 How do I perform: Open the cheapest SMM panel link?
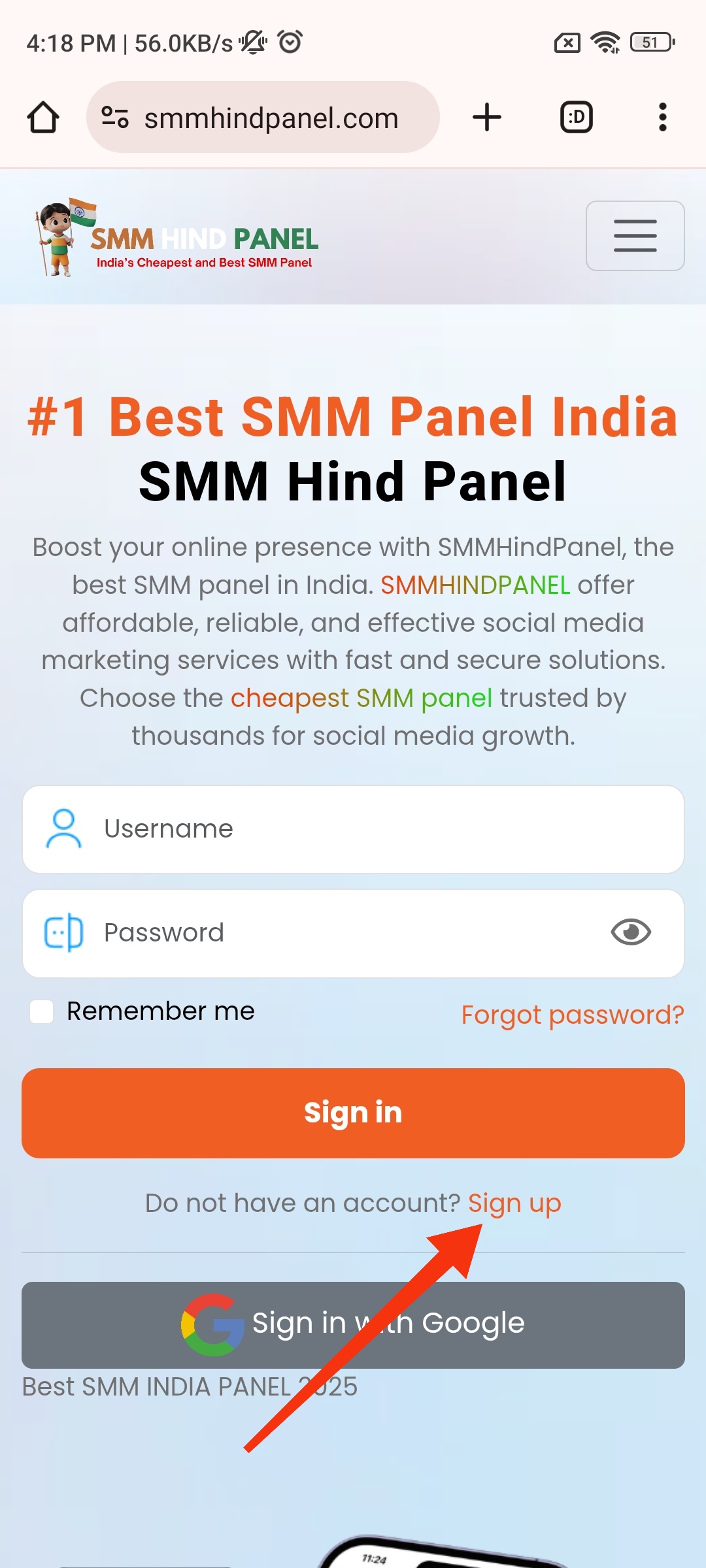click(361, 698)
